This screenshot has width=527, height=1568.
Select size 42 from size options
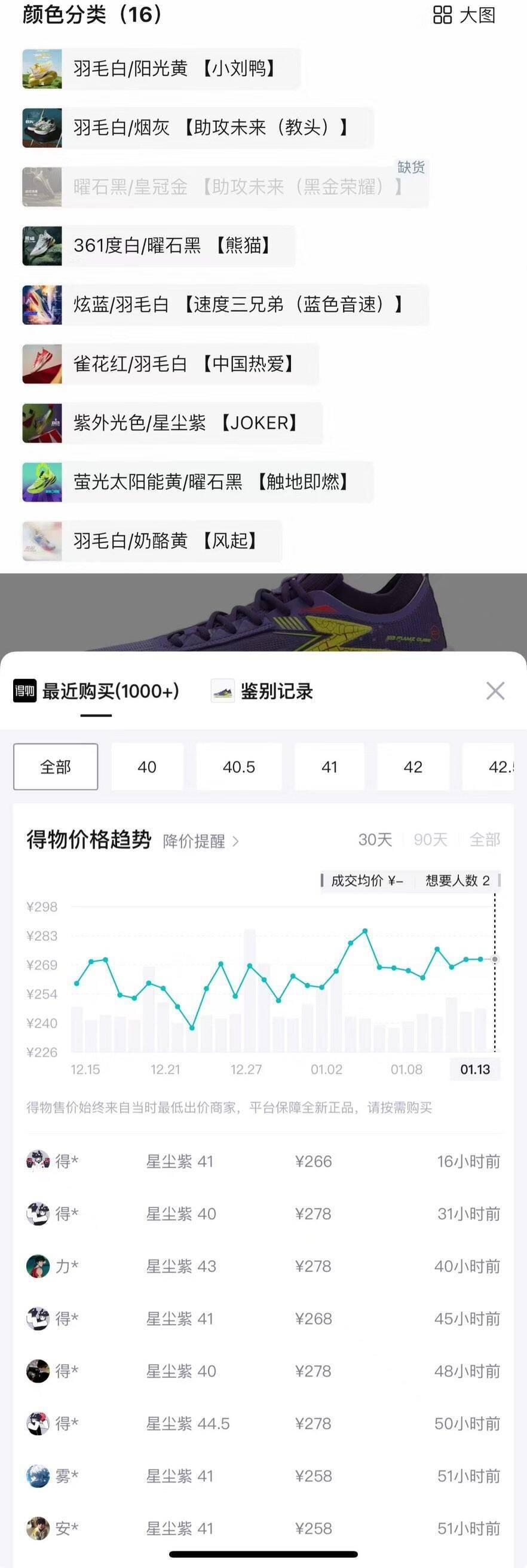coord(413,767)
